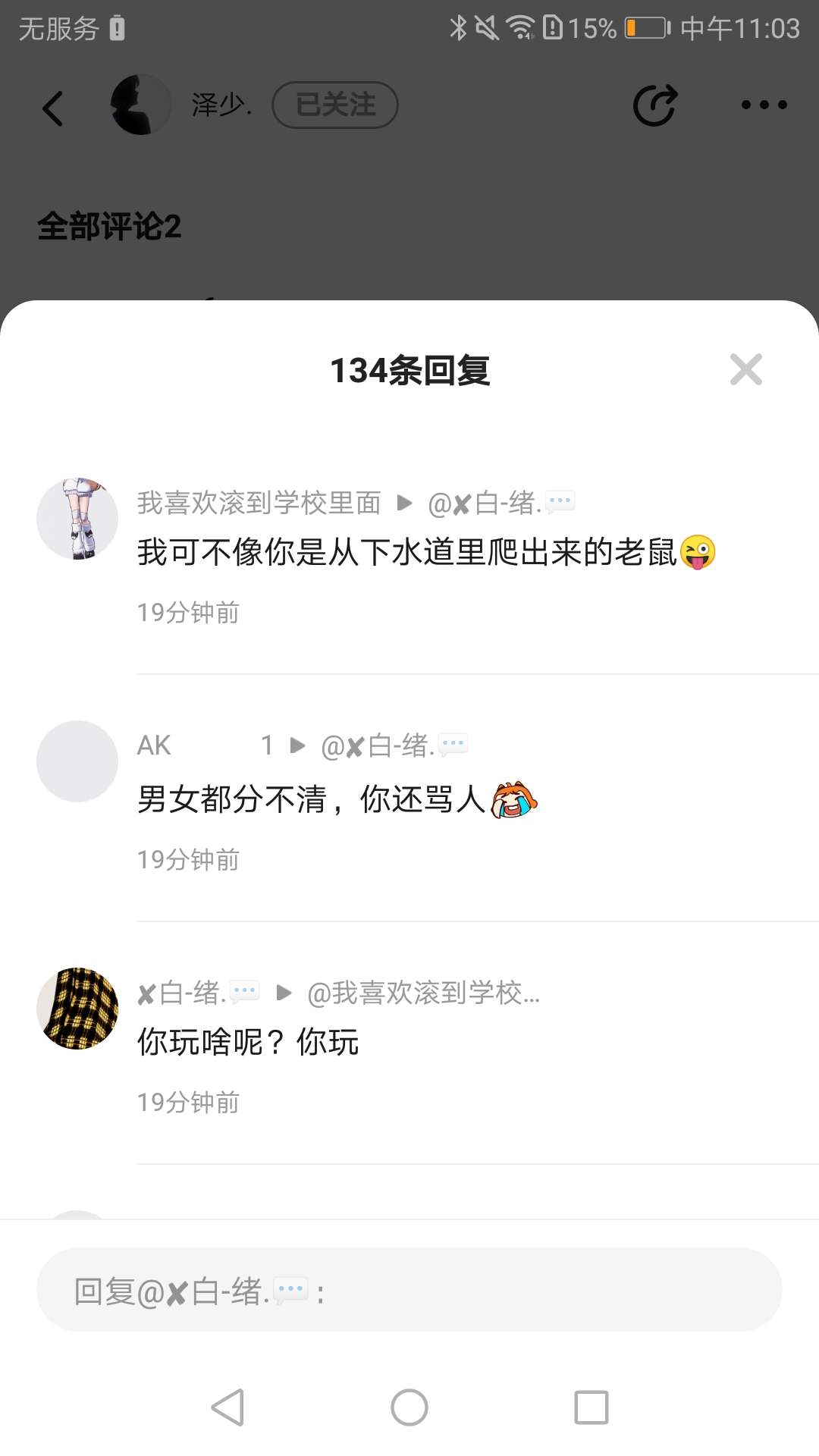The width and height of the screenshot is (819, 1456).
Task: Reply to comment 你玩啥呢？你玩
Action: click(x=248, y=1042)
